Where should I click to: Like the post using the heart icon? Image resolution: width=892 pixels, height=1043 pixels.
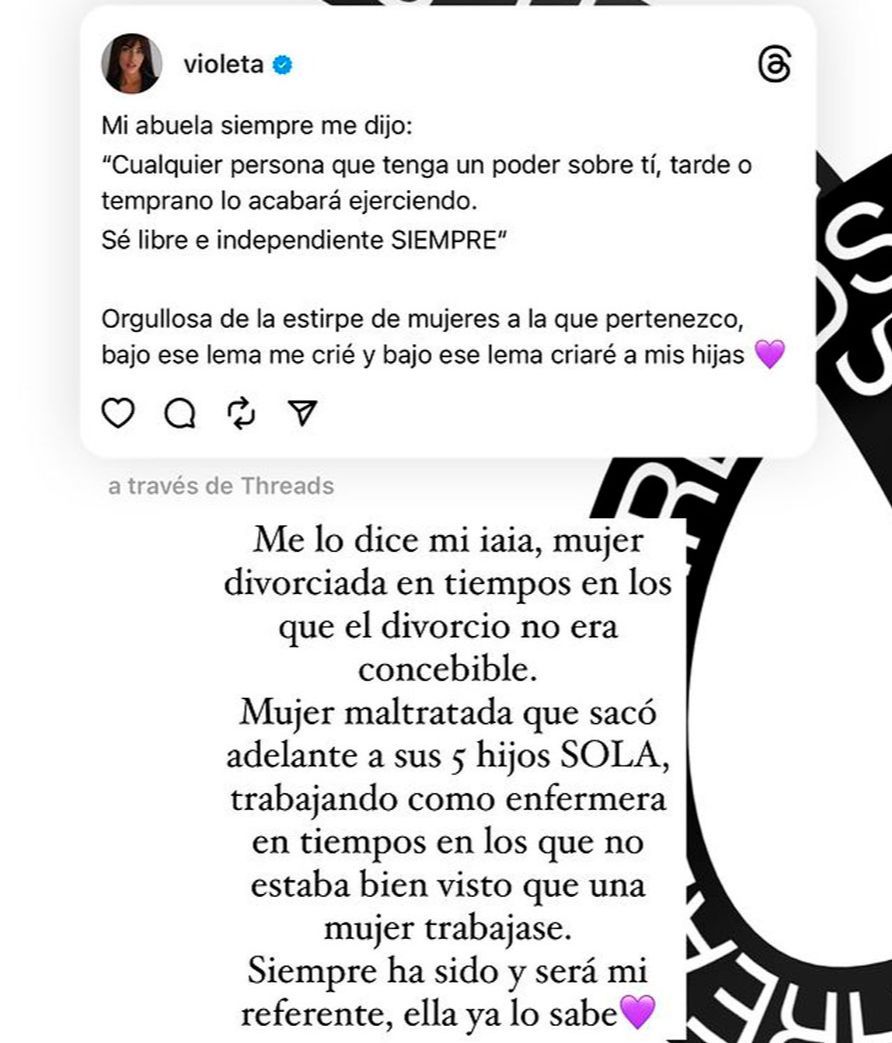120,410
